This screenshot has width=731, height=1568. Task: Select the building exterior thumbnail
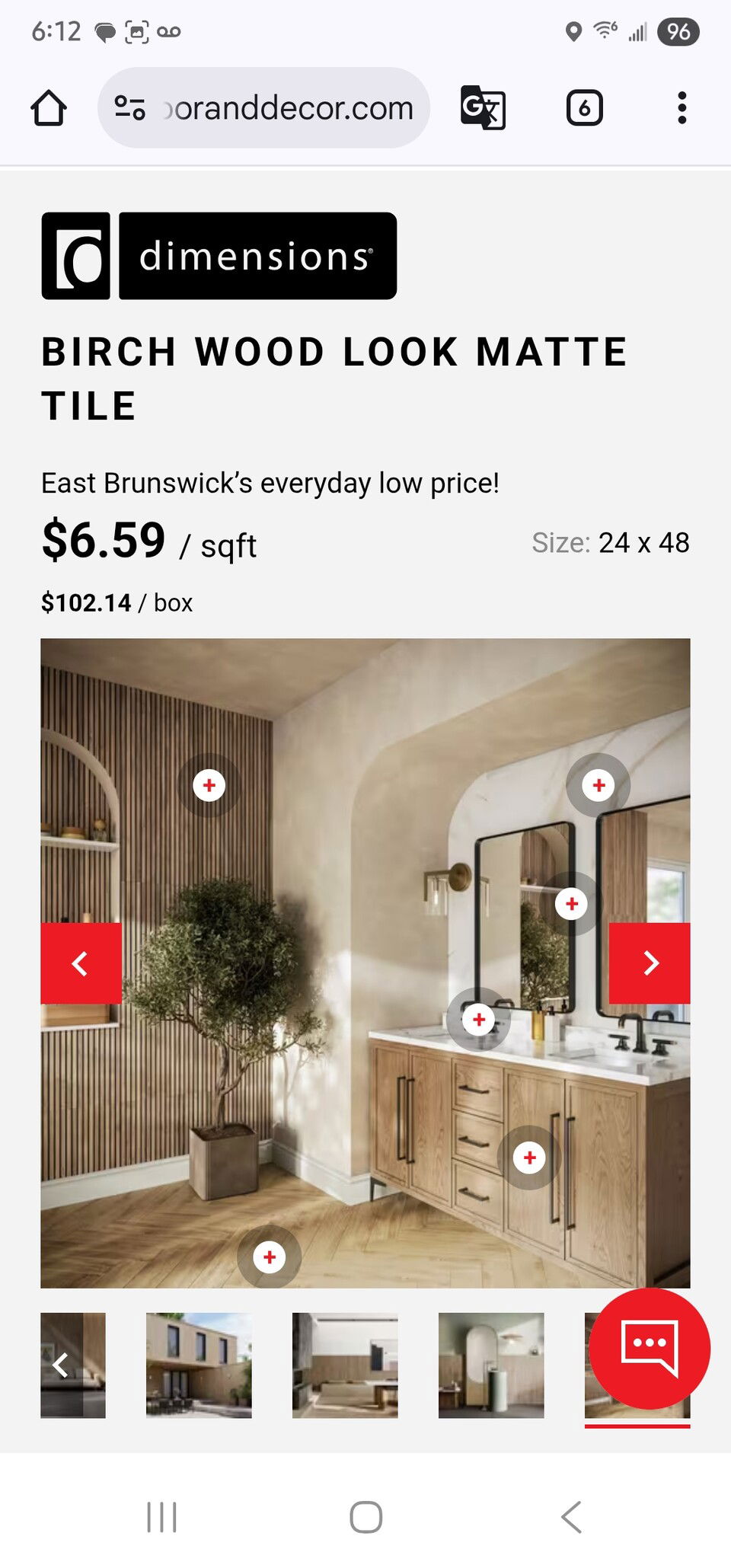199,1365
